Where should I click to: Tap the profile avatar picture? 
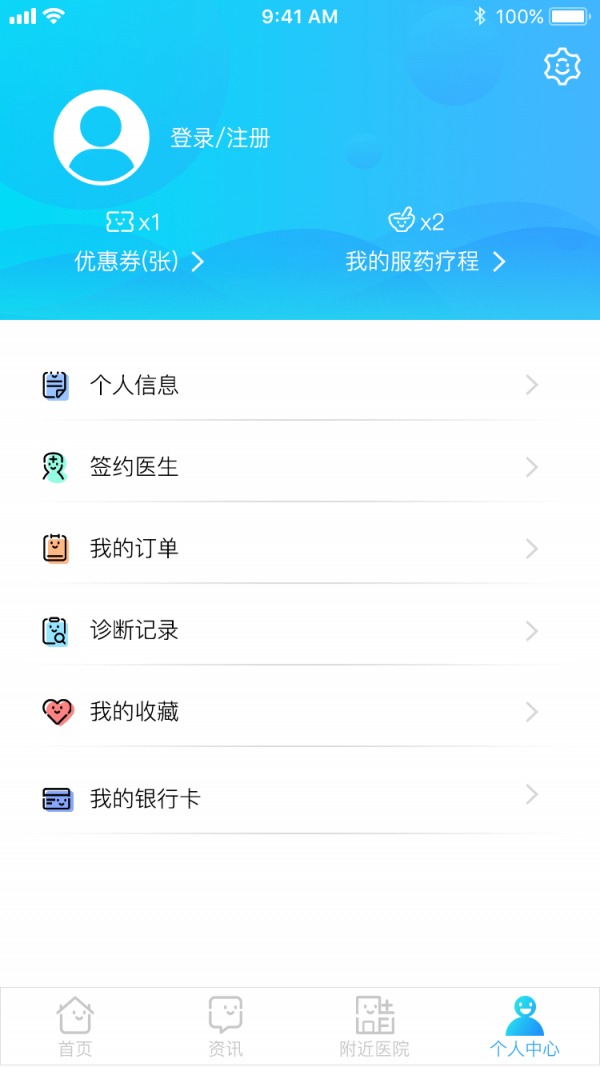(x=101, y=137)
